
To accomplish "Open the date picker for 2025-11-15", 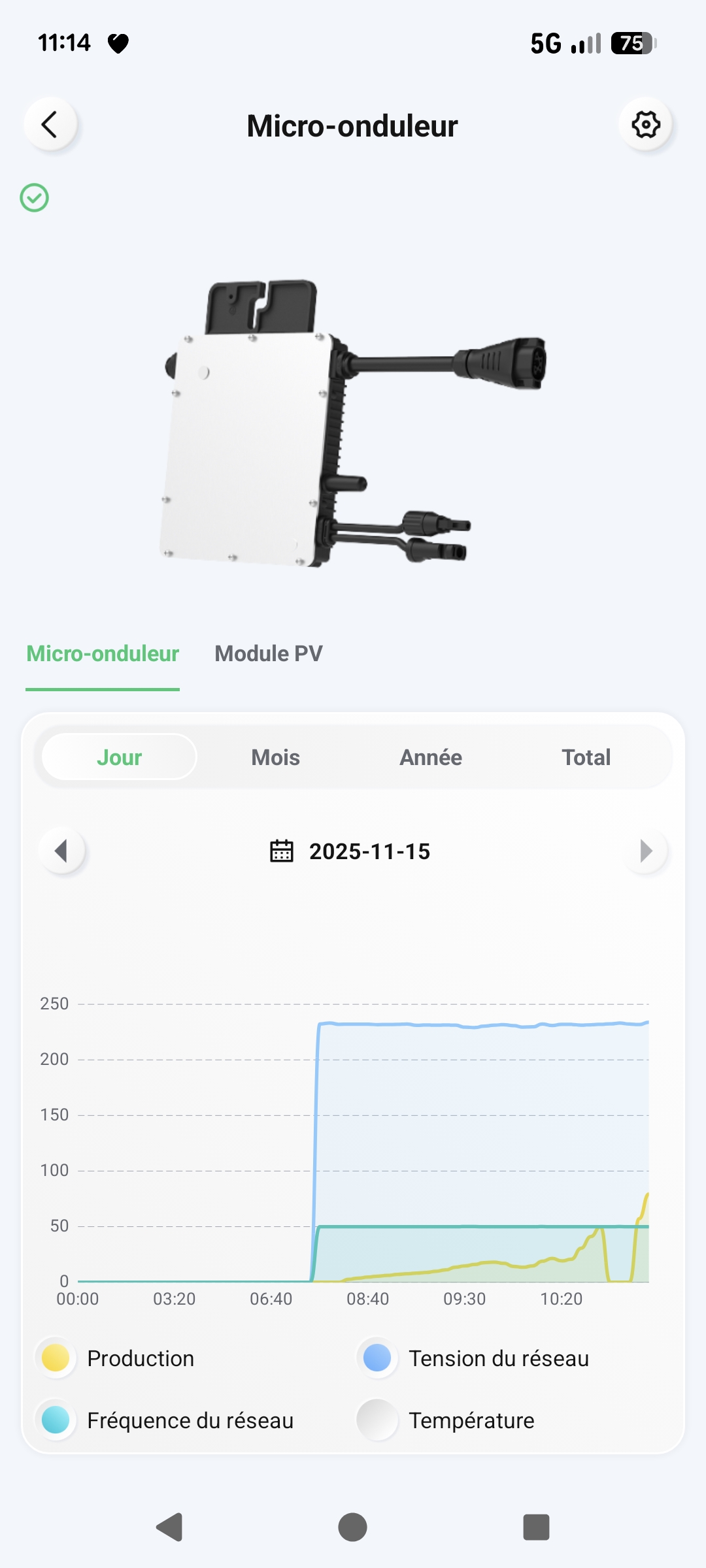I will click(350, 851).
